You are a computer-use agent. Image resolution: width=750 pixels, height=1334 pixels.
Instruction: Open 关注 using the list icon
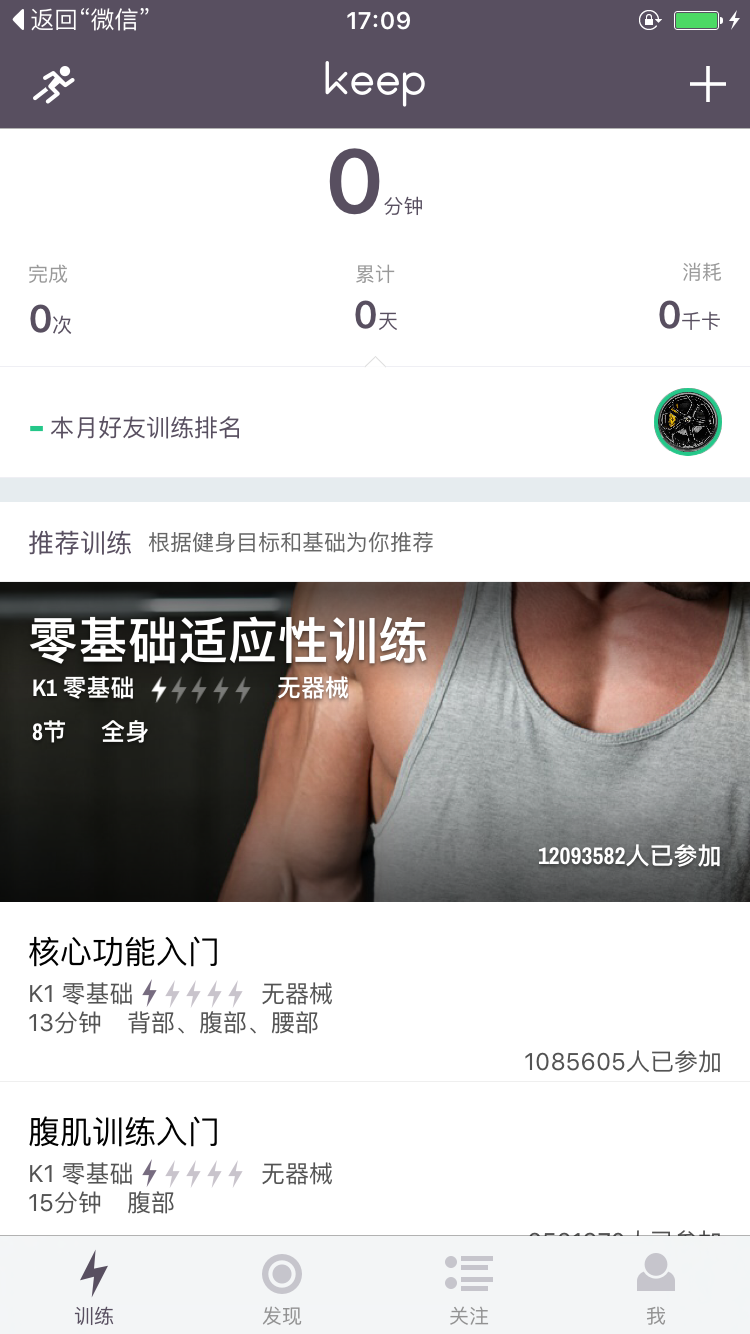pyautogui.click(x=469, y=1272)
